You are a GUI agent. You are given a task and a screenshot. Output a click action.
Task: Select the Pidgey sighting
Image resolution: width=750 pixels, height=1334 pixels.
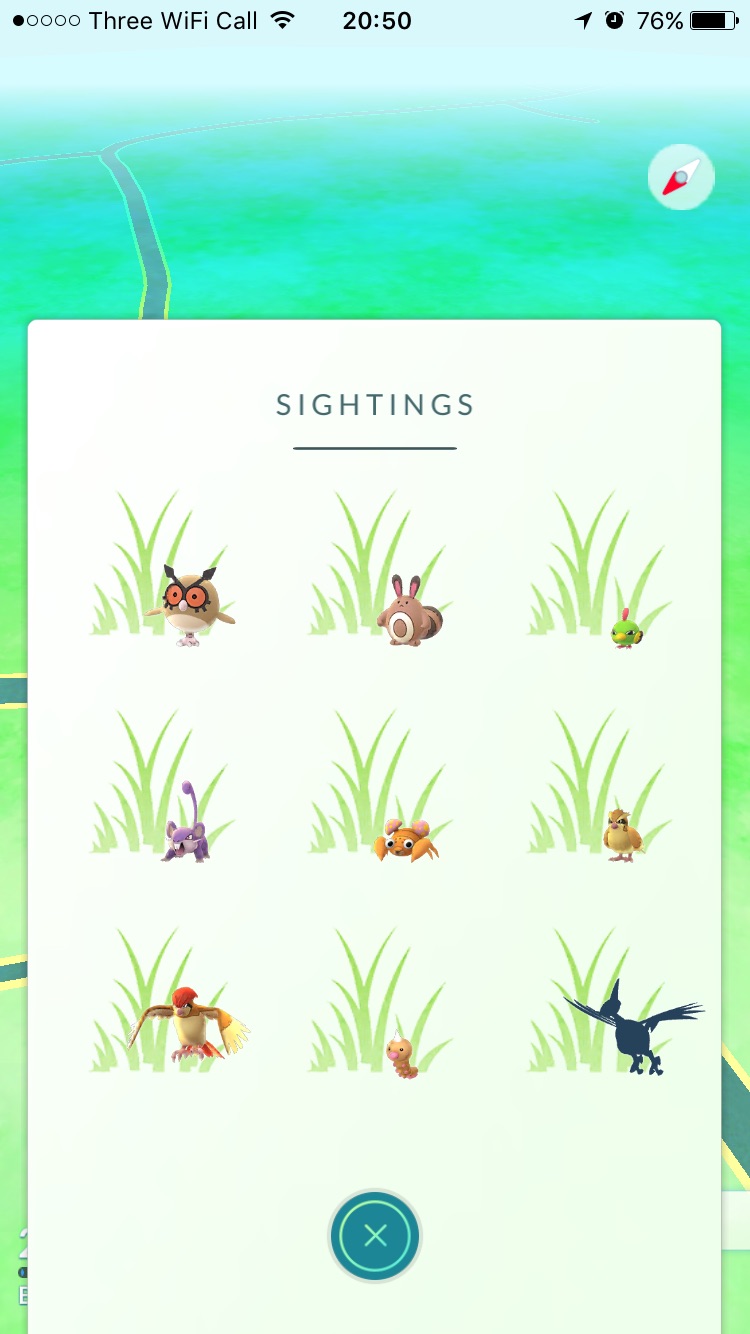(x=622, y=835)
